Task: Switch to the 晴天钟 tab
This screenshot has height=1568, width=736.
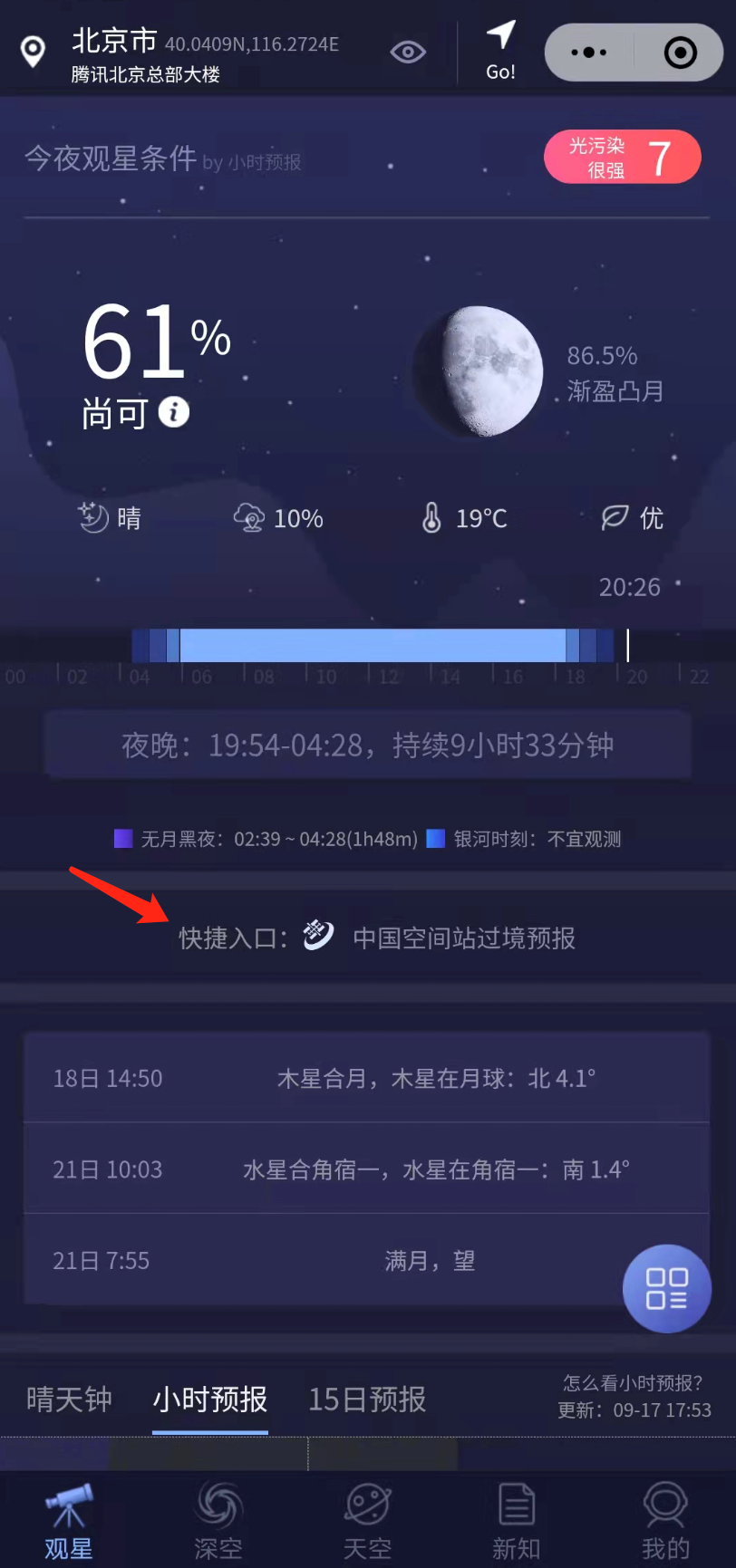Action: 69,1400
